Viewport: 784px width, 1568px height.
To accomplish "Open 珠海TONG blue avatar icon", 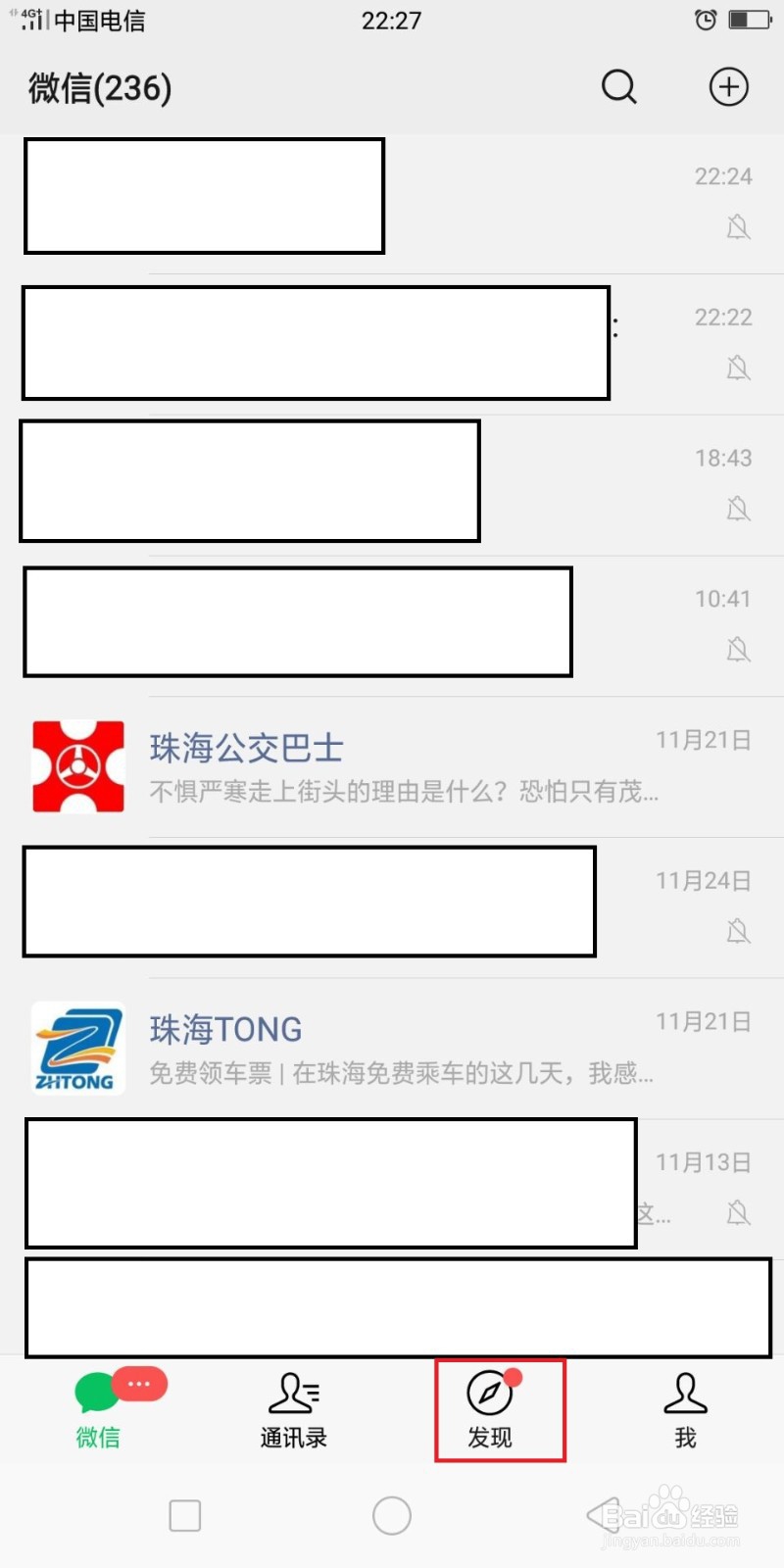I will pos(77,1048).
